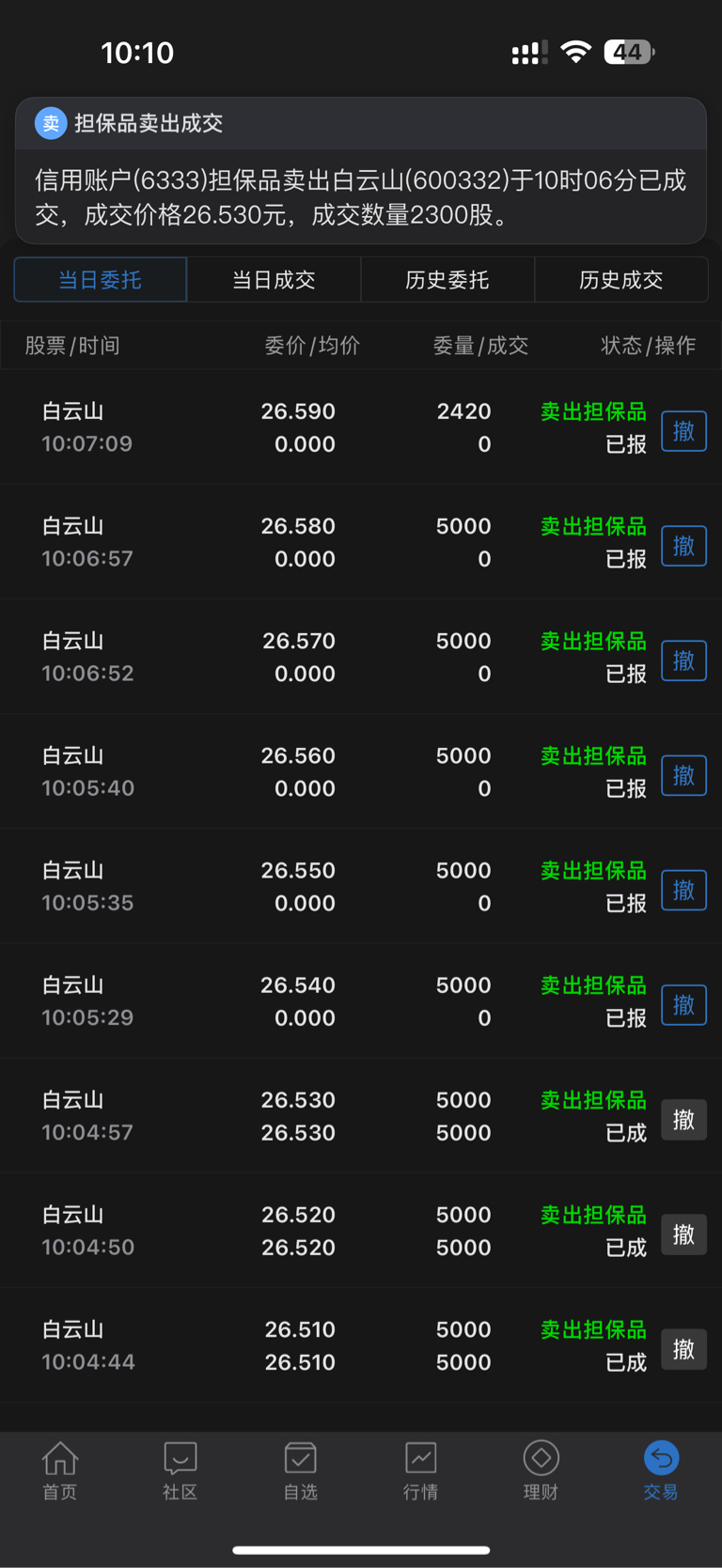Switch to the 行情 market tab
Viewport: 722px width, 1568px height.
click(421, 1471)
